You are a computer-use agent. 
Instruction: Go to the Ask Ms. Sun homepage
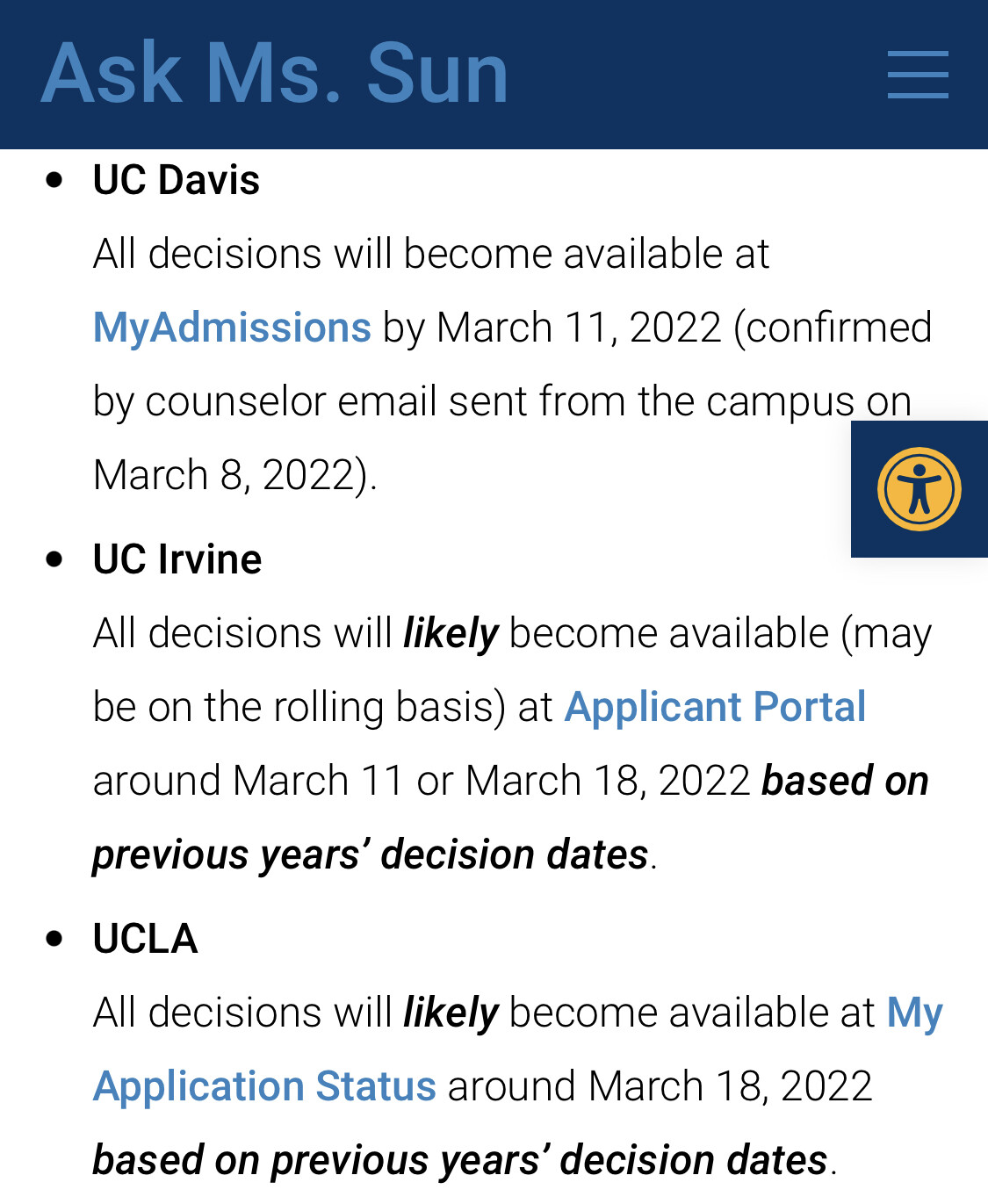275,74
